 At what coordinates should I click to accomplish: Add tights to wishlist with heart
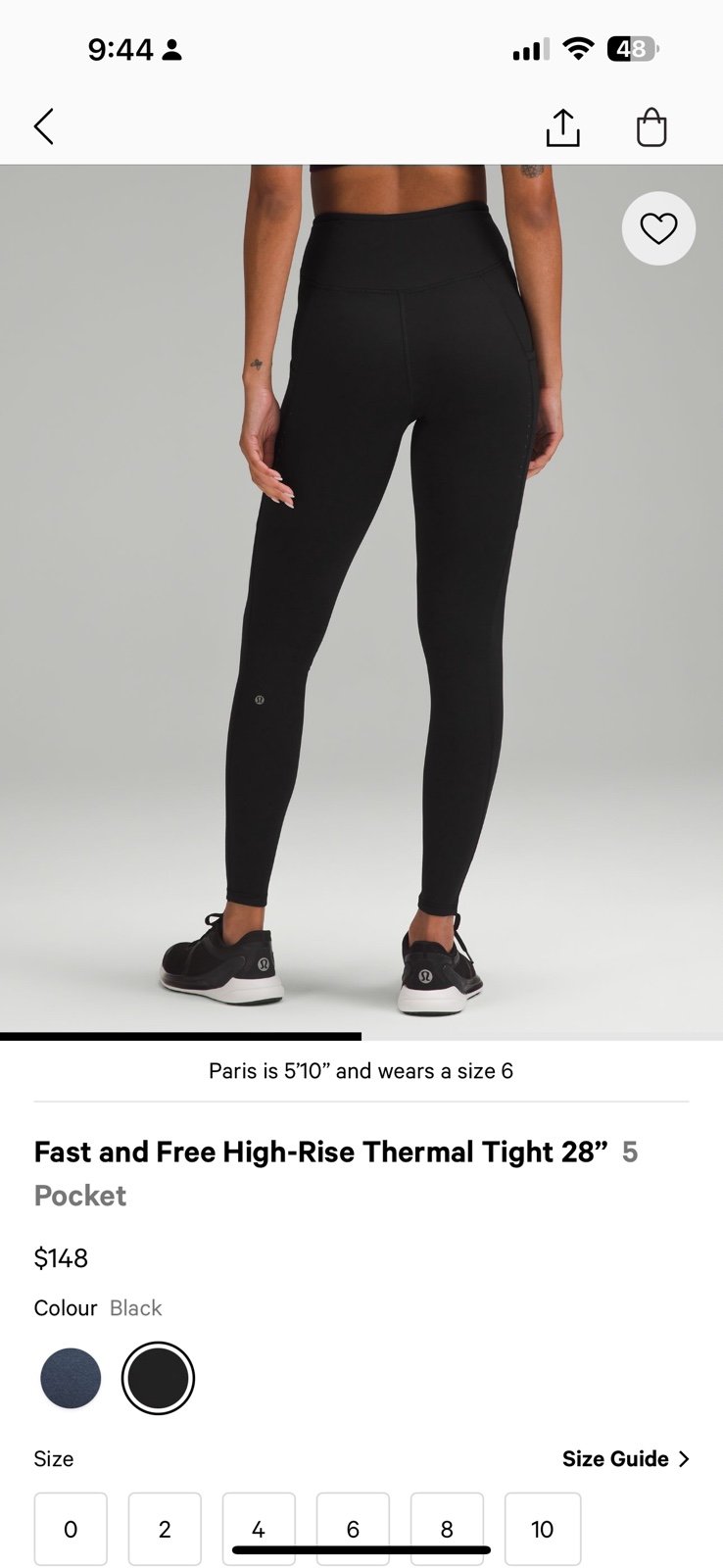[x=658, y=228]
